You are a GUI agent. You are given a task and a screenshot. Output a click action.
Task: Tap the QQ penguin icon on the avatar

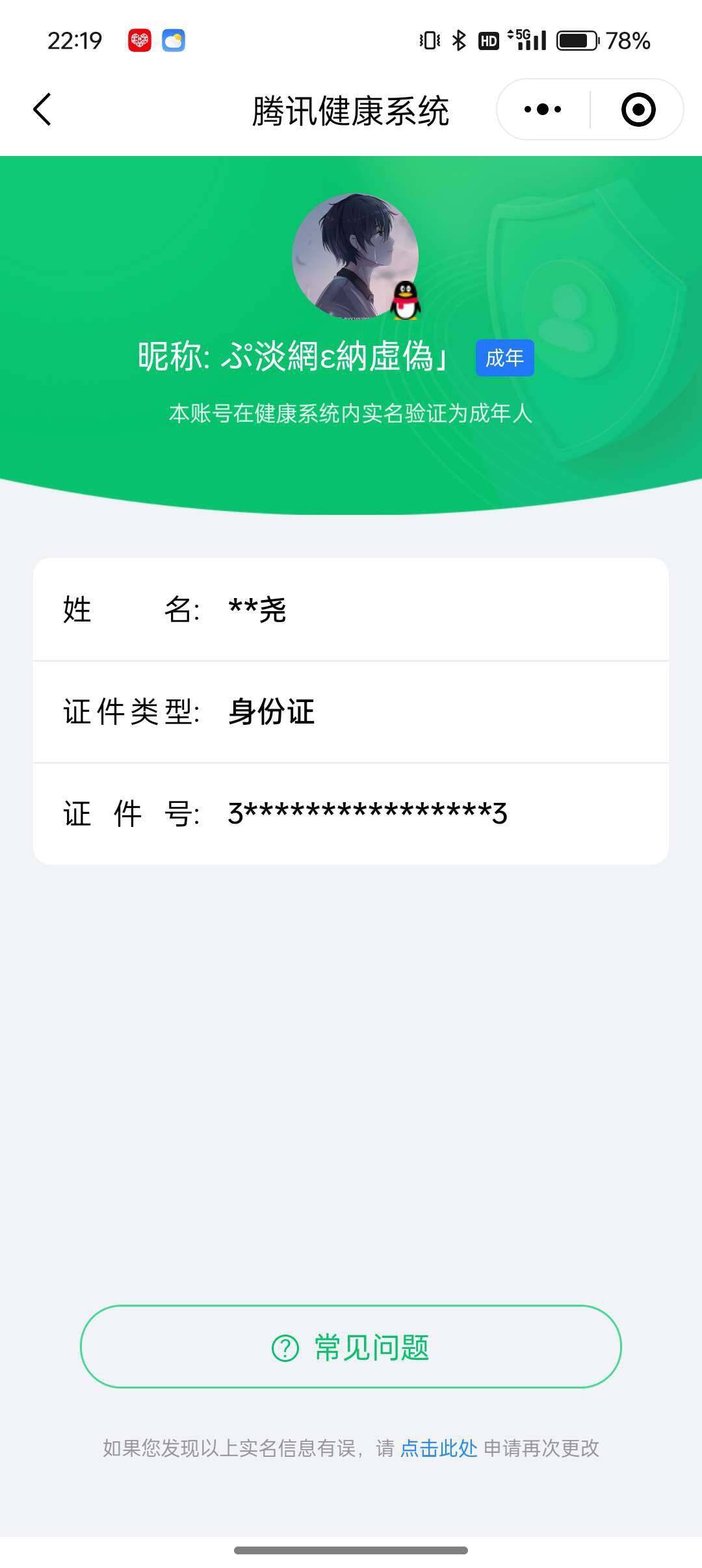(x=404, y=301)
